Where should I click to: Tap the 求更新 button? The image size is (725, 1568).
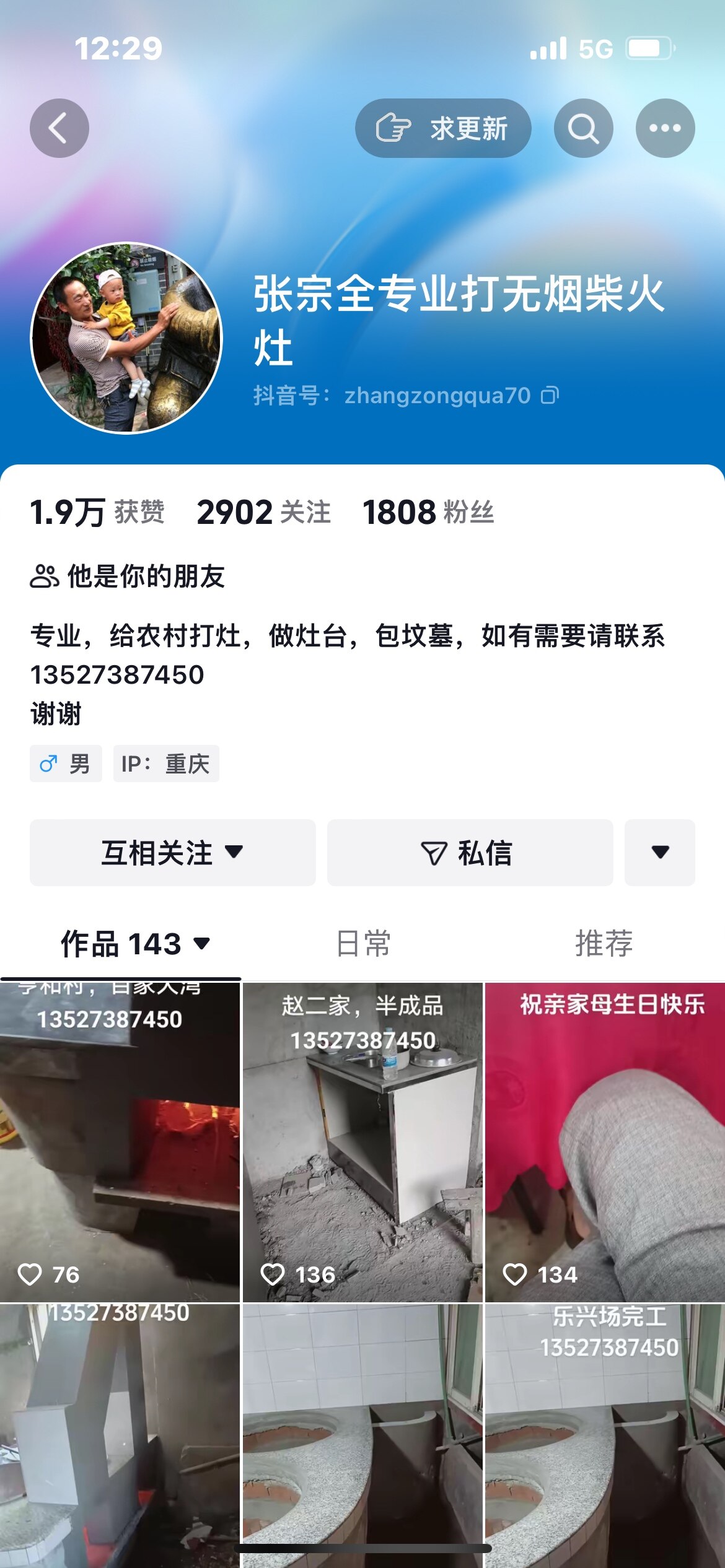pos(442,128)
